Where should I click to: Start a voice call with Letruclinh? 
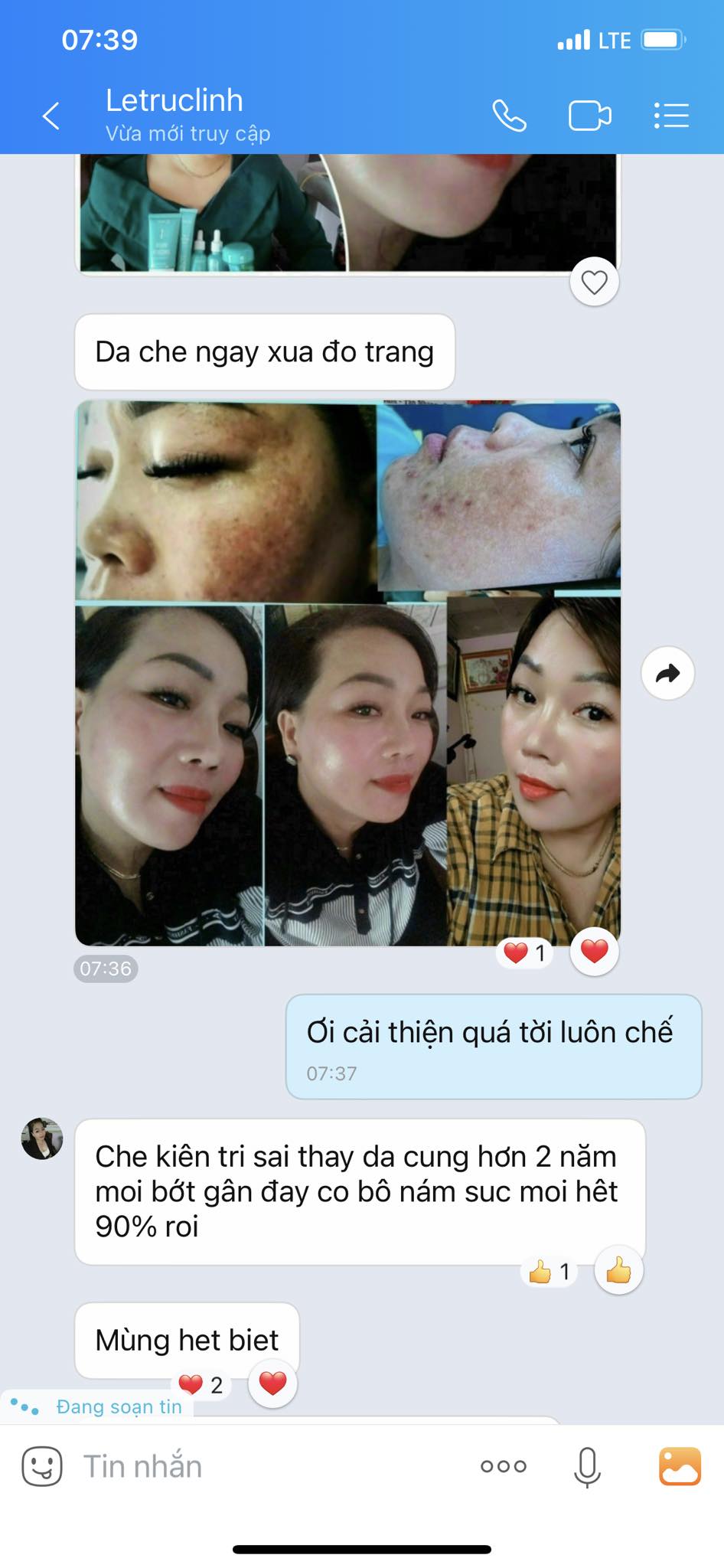click(x=509, y=116)
